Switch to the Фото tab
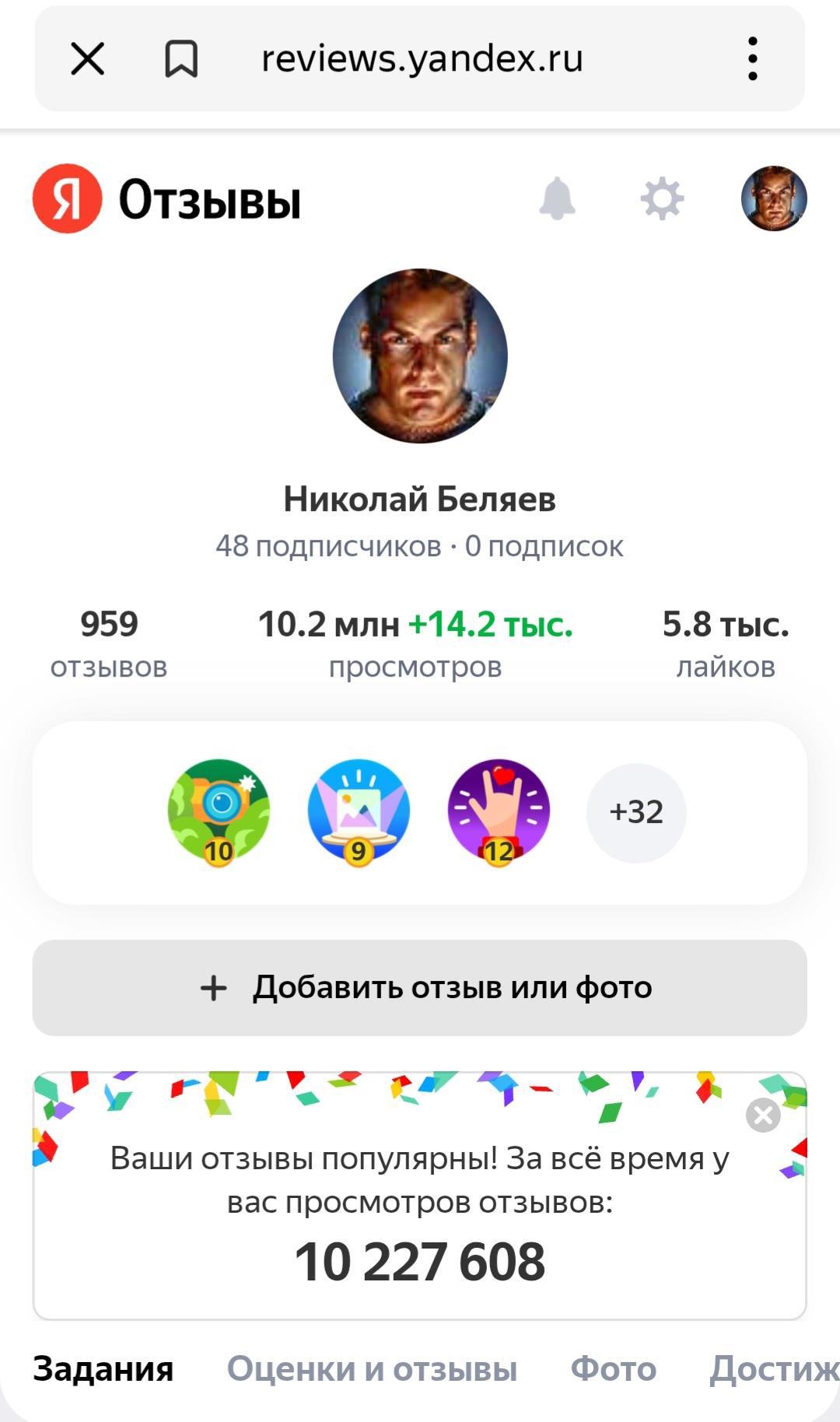Image resolution: width=840 pixels, height=1422 pixels. (x=614, y=1369)
